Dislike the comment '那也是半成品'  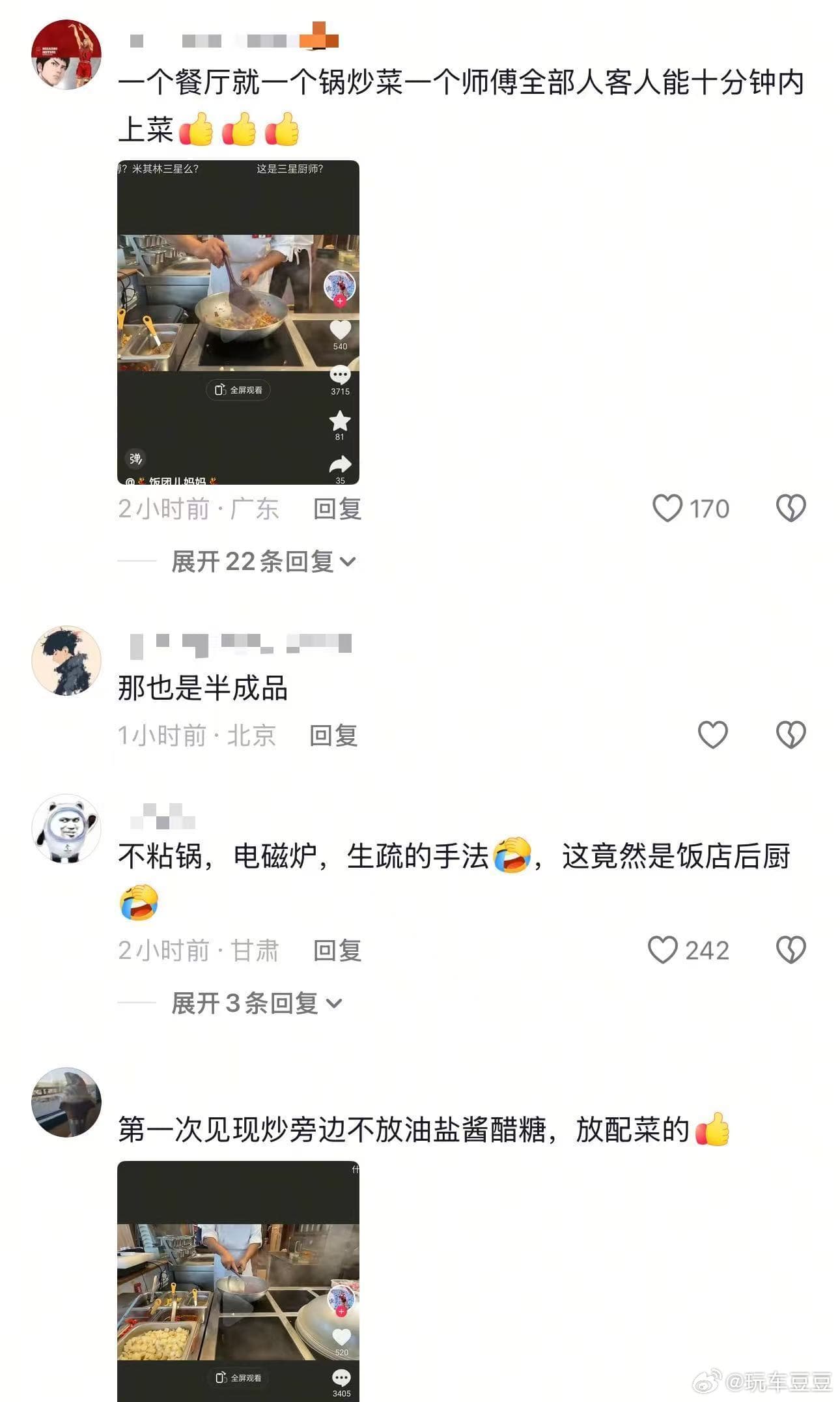coord(791,736)
